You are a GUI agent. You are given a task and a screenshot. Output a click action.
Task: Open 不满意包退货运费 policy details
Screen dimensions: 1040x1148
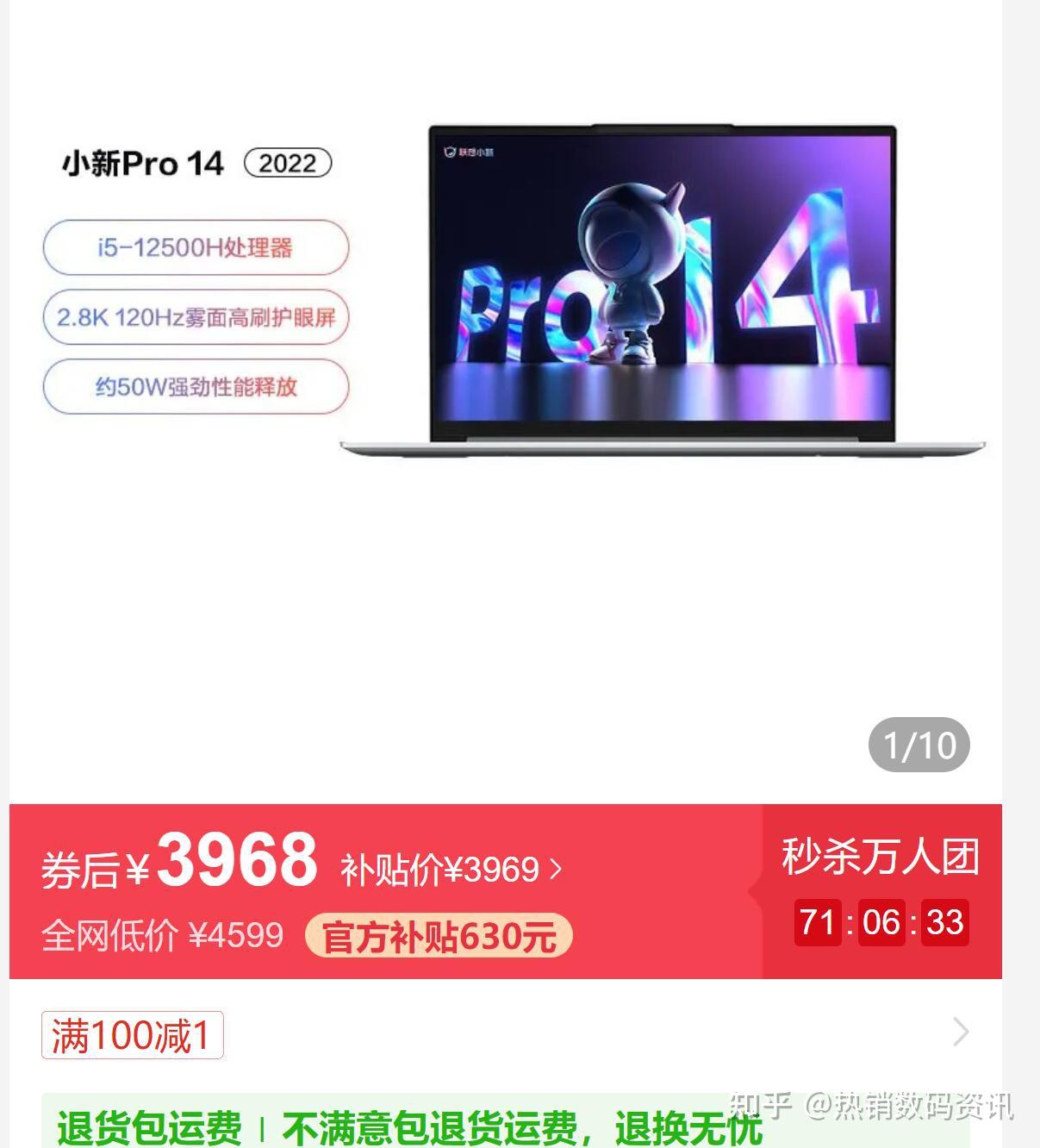point(515,1126)
